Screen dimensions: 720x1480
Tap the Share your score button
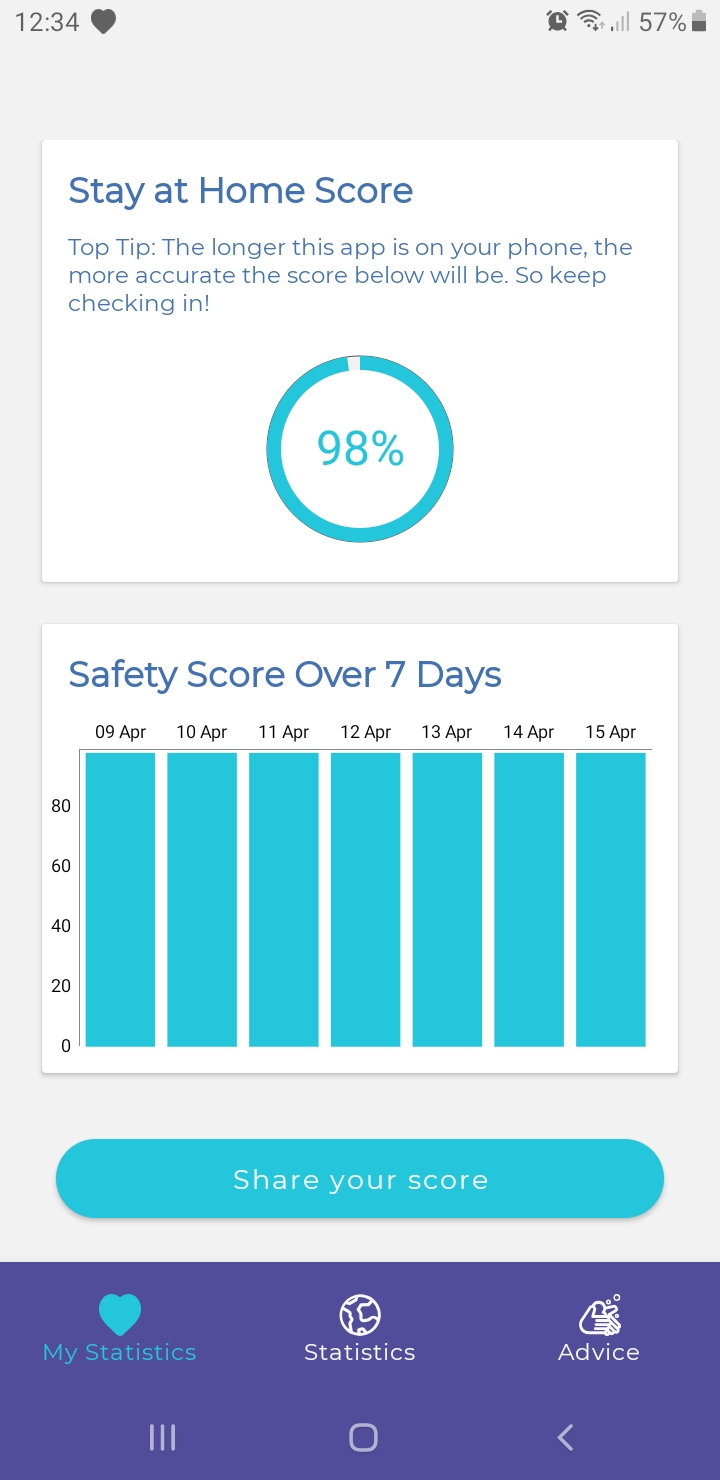(x=360, y=1179)
